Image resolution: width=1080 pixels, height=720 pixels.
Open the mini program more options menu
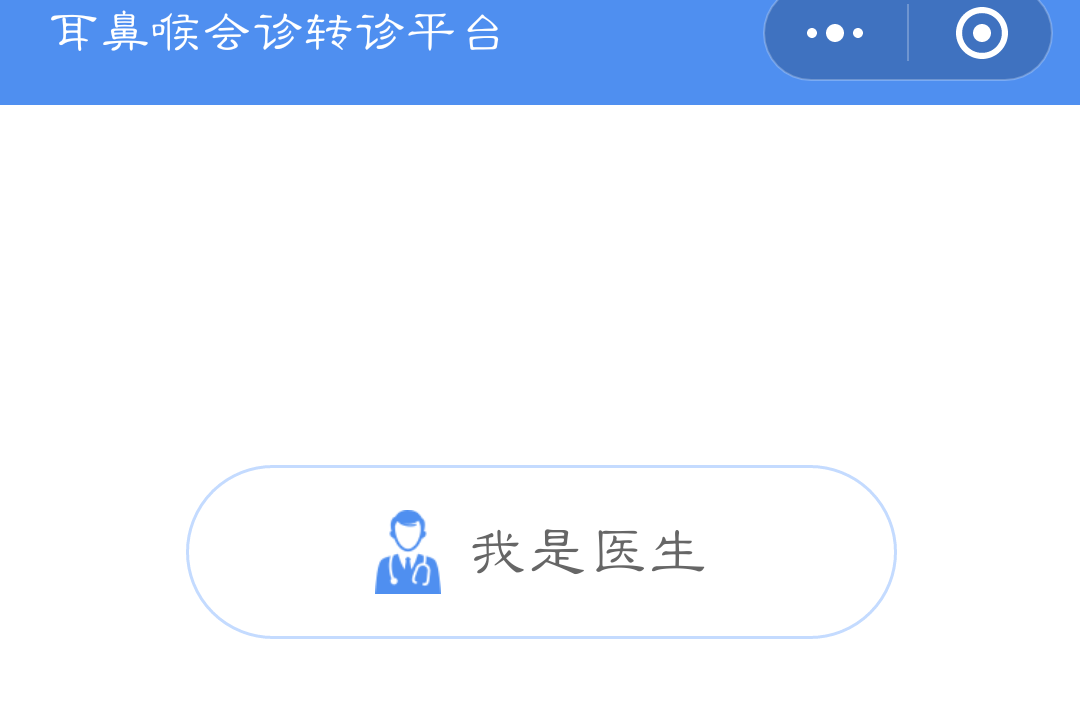[835, 33]
